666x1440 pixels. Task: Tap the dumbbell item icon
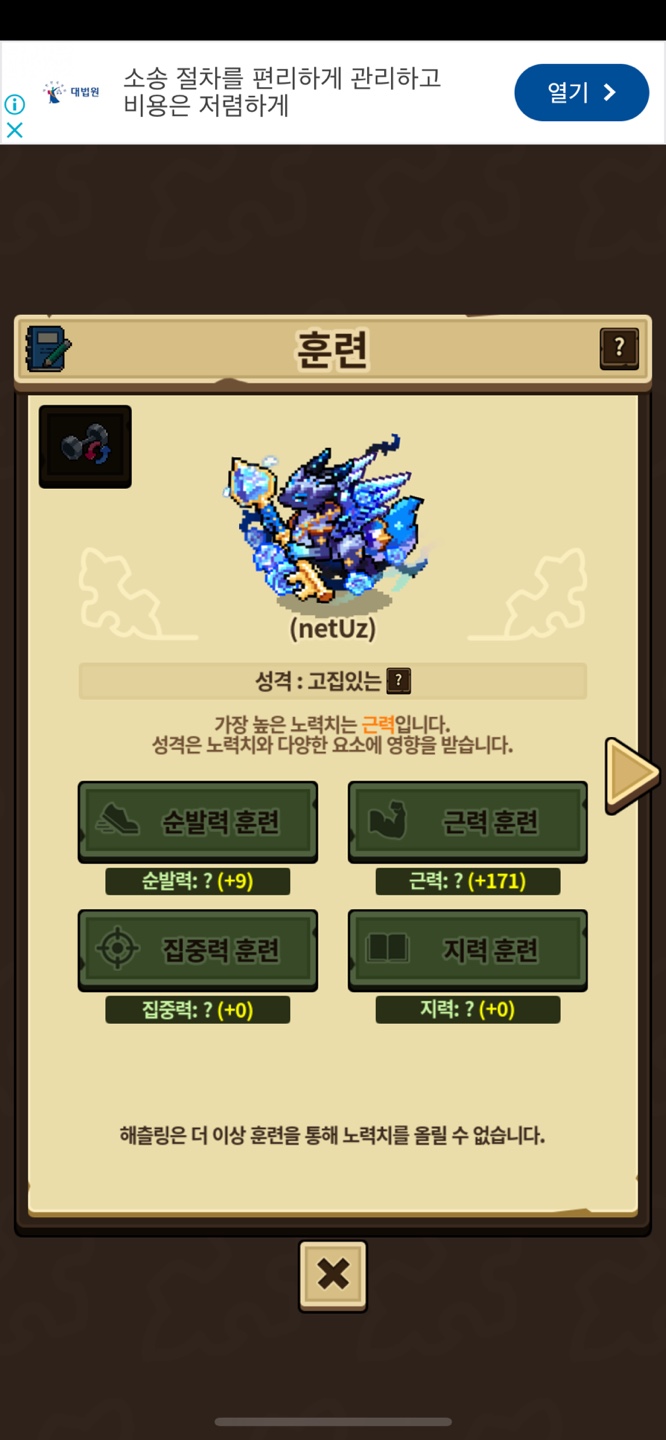(85, 447)
